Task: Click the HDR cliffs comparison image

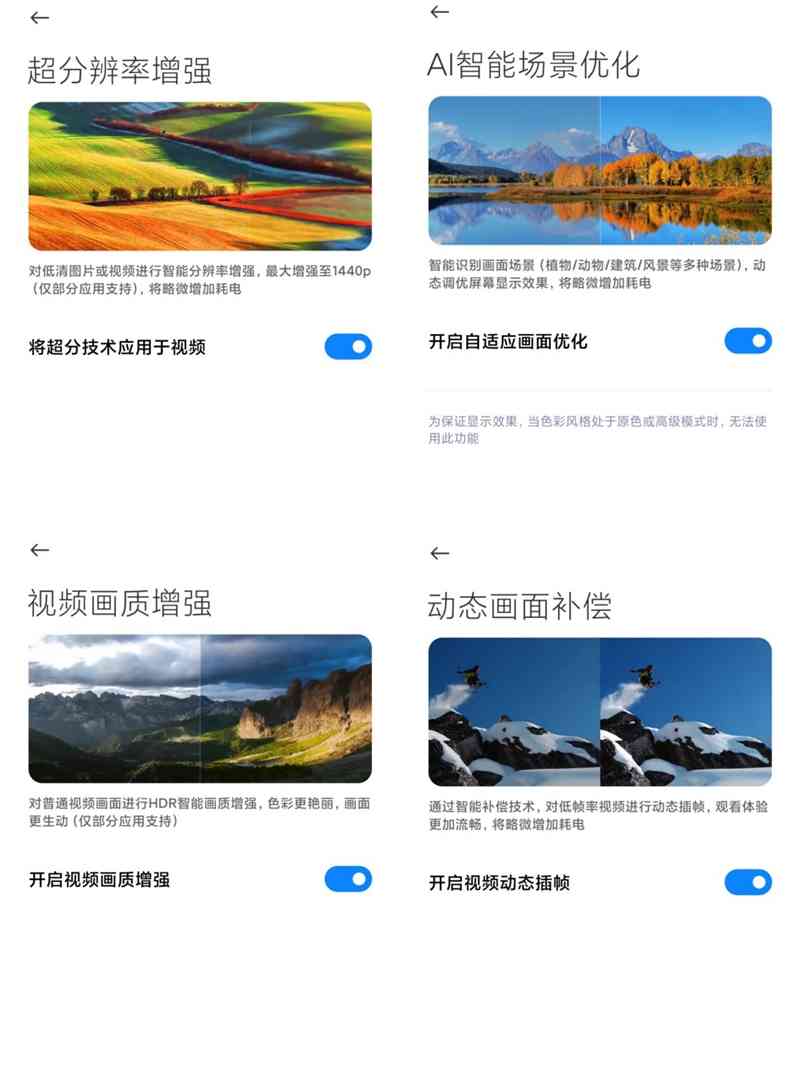Action: point(200,710)
